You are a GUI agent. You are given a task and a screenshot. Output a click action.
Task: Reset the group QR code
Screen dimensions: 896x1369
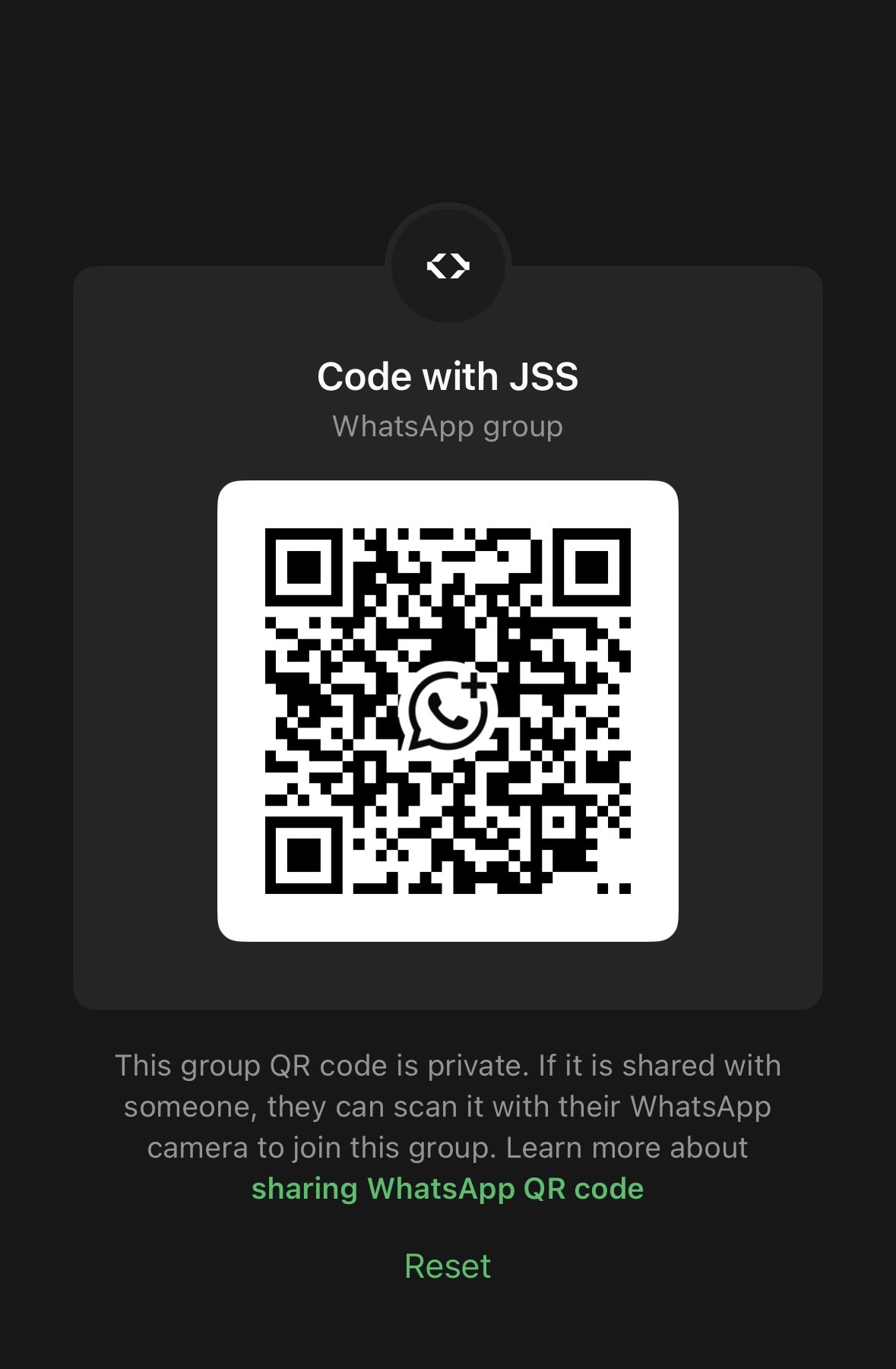447,1266
